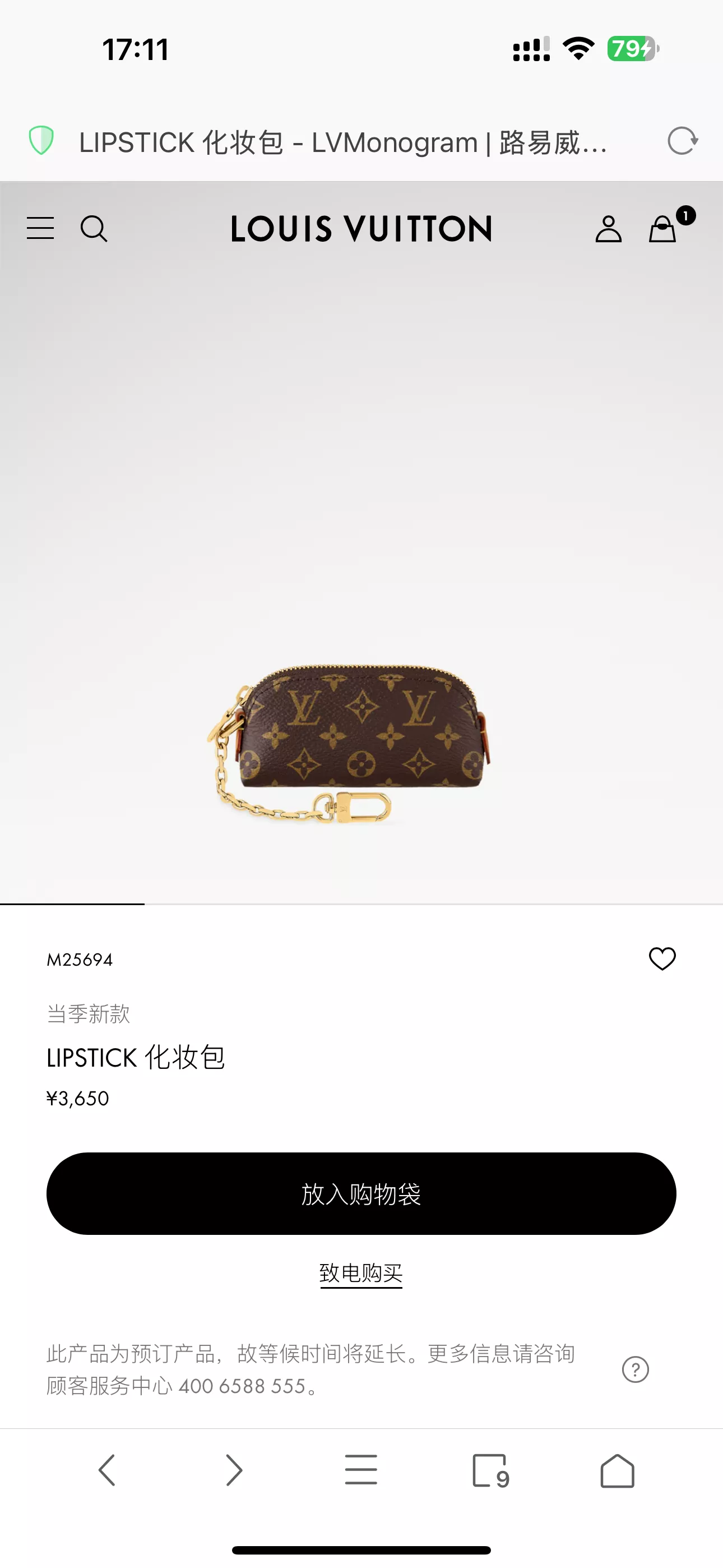Open the Louis Vuitton hamburger menu

[40, 228]
